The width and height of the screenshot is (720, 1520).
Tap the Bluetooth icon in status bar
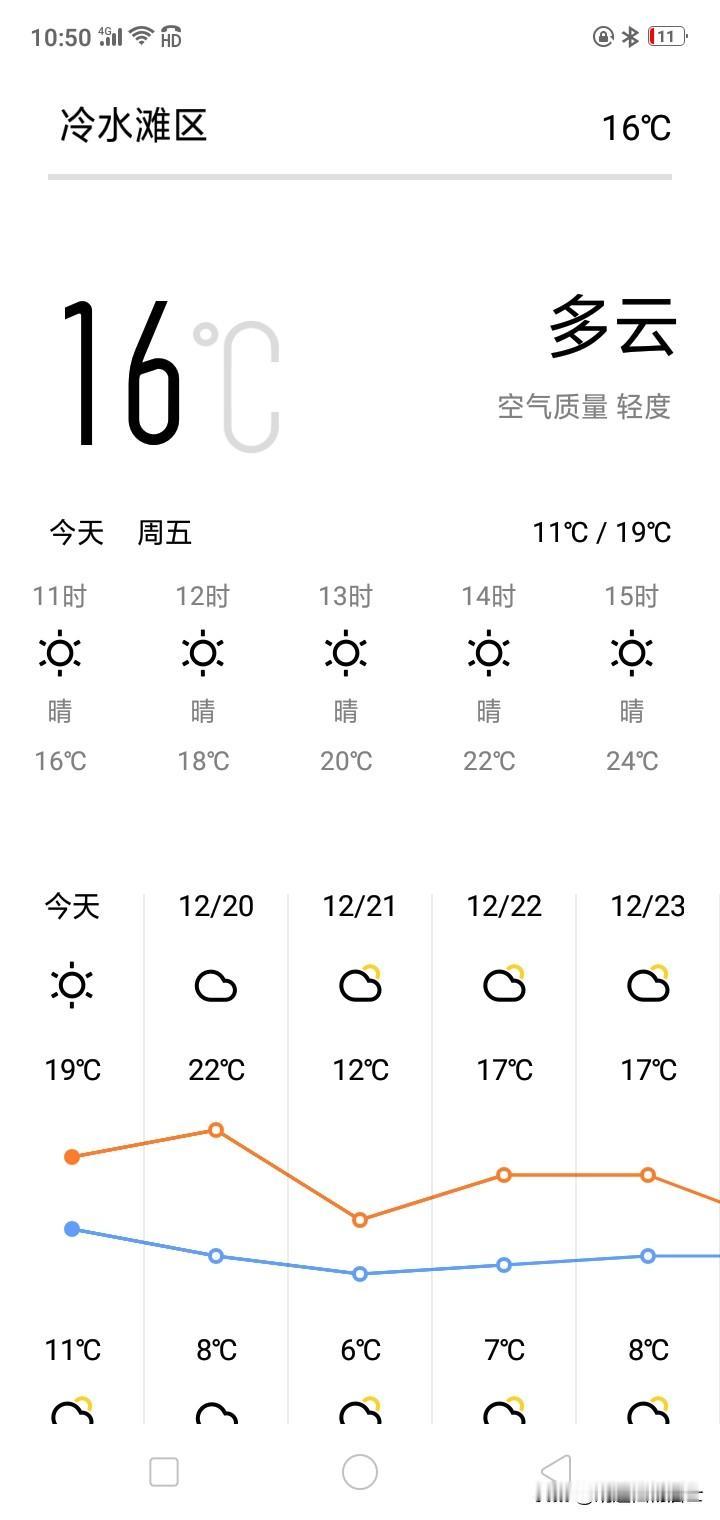(631, 33)
